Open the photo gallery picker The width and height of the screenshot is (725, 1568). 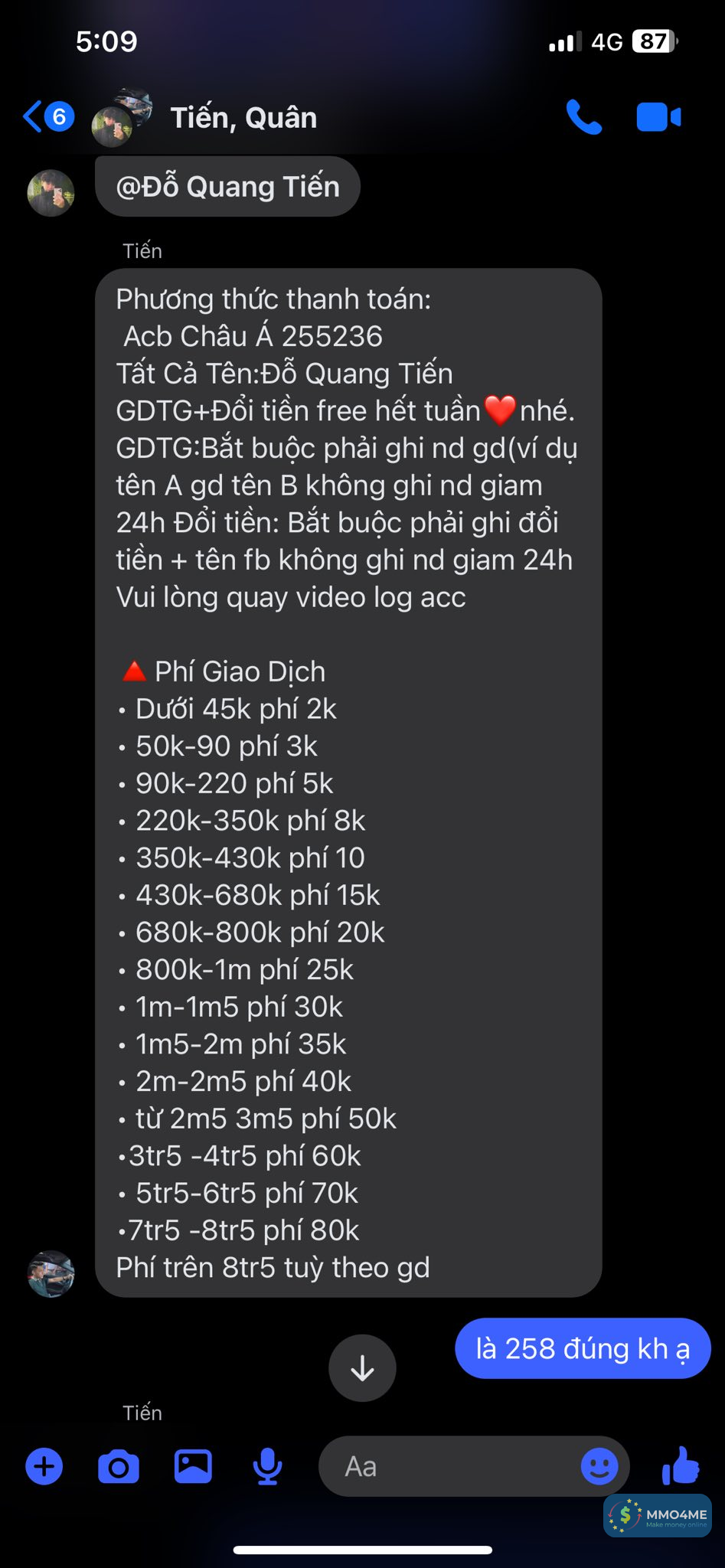pyautogui.click(x=193, y=1467)
